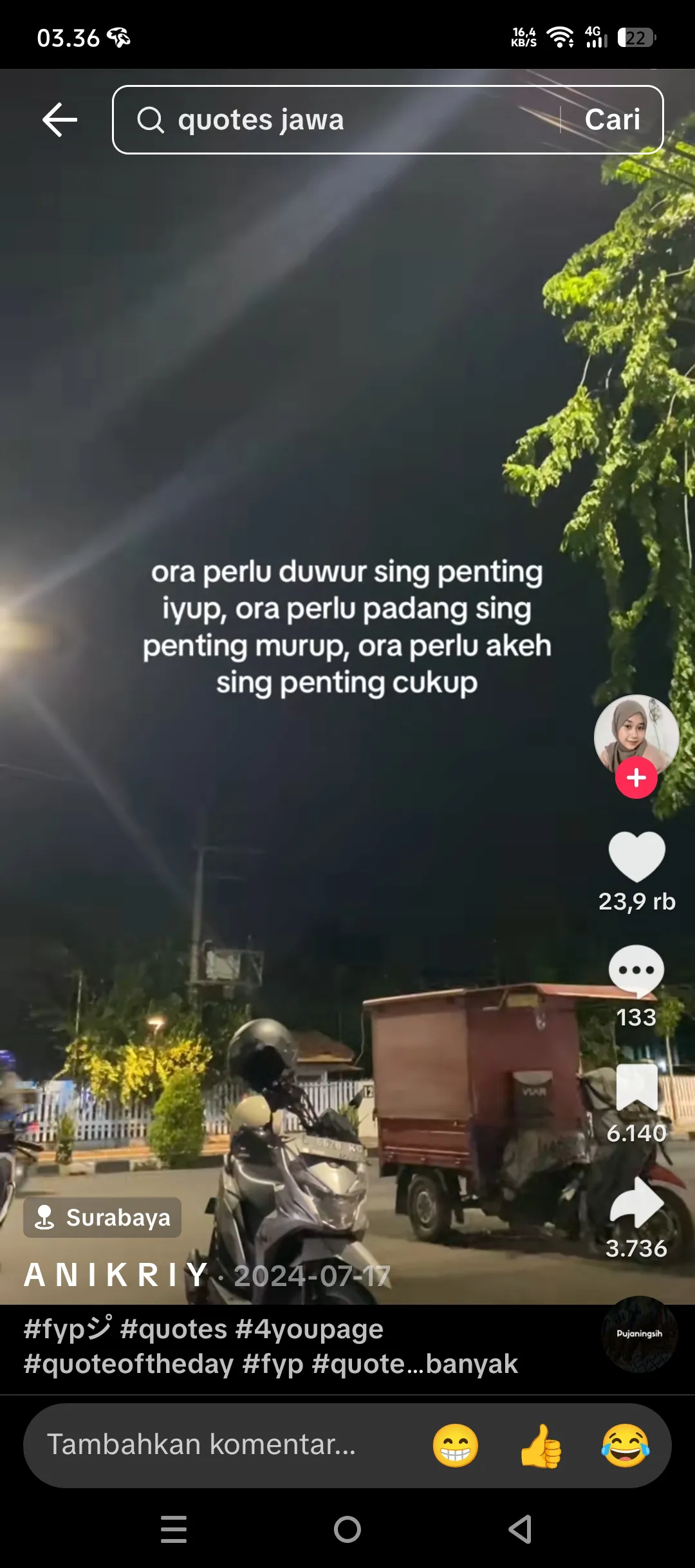Image resolution: width=695 pixels, height=1568 pixels.
Task: Open the Surabaya location tag
Action: 102,1218
